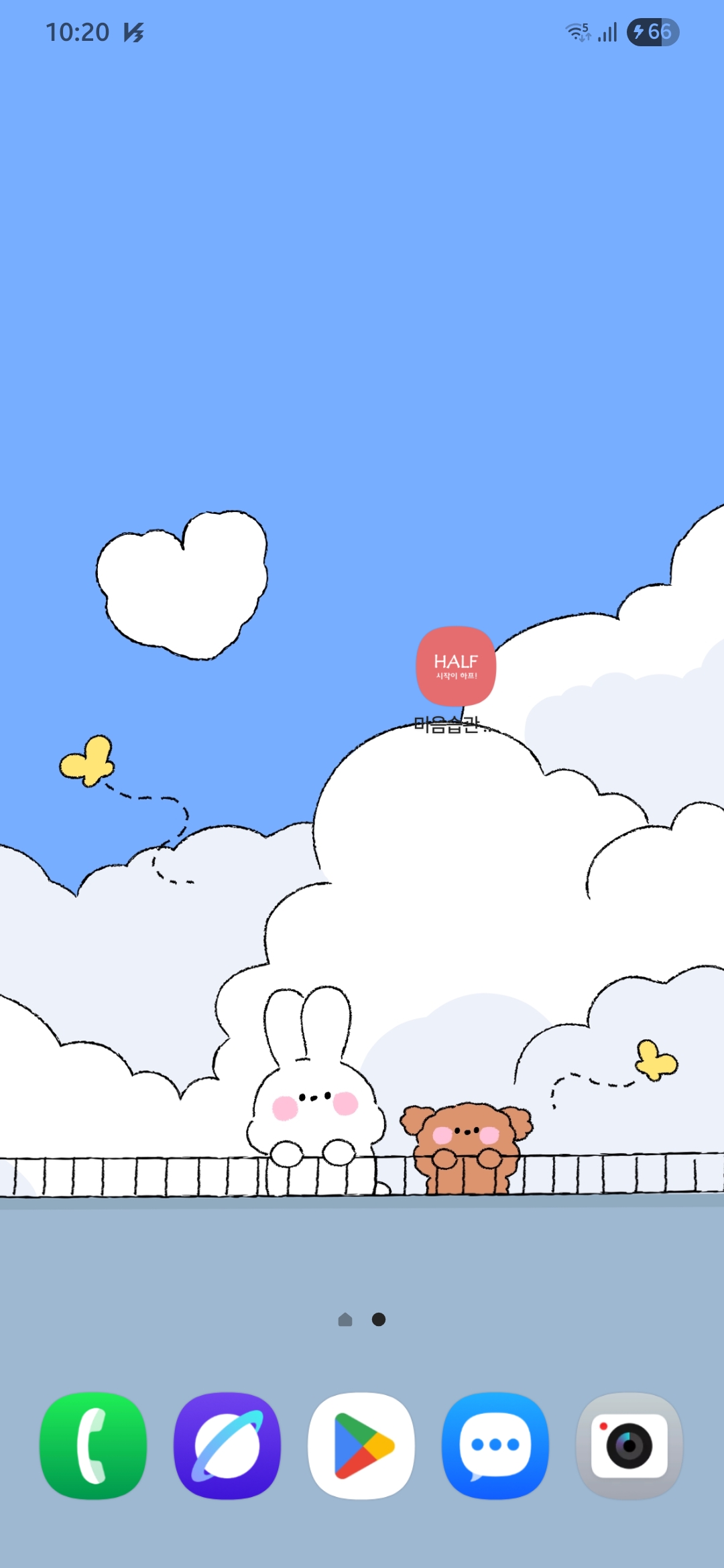The width and height of the screenshot is (724, 1568).
Task: Open Google Play Store
Action: click(x=361, y=1445)
